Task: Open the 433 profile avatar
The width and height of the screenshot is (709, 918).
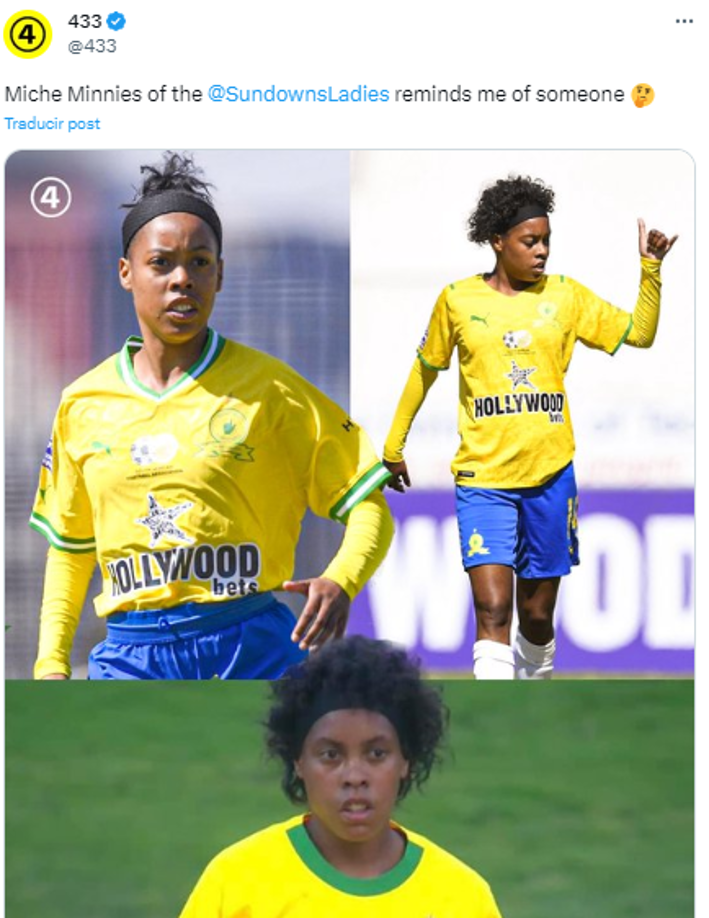Action: pos(28,34)
